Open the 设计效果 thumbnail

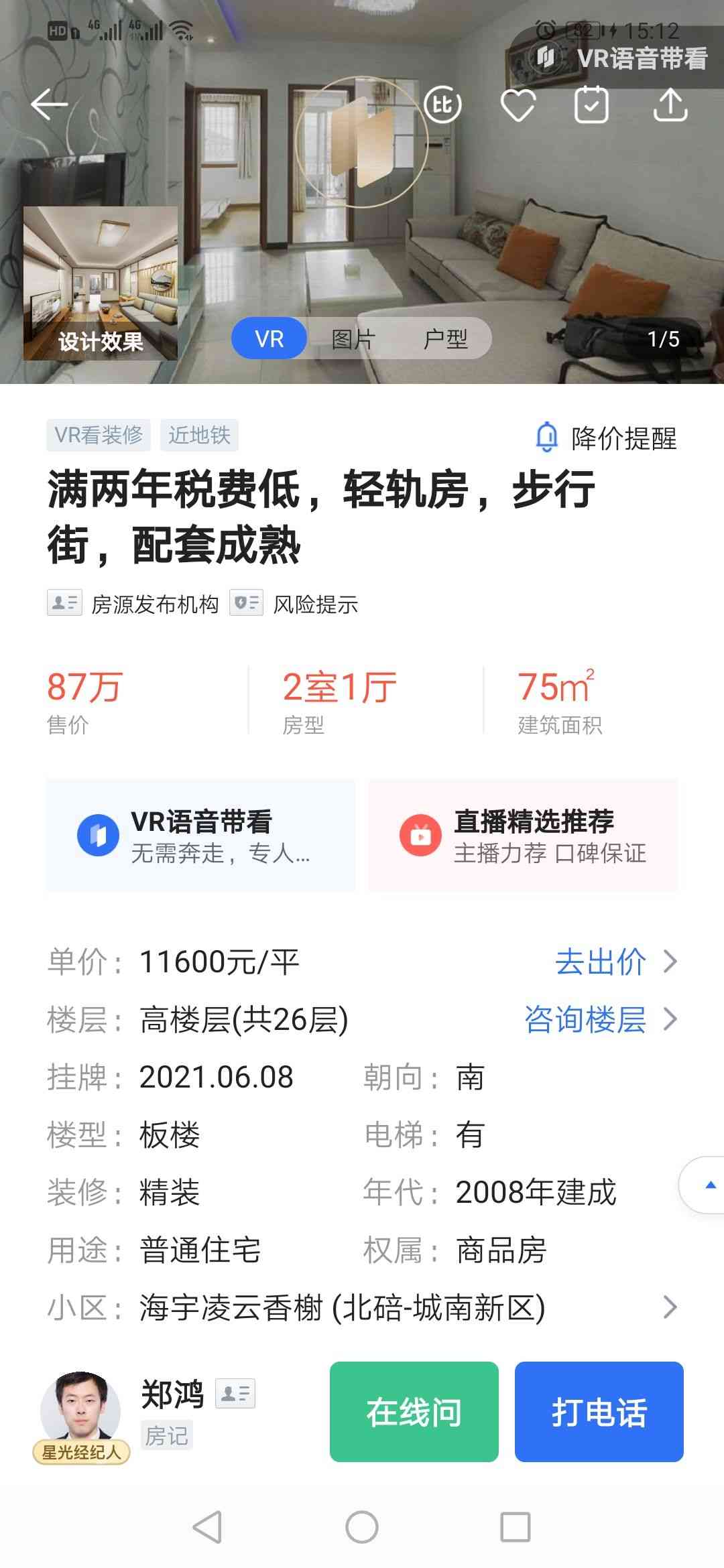tap(101, 283)
